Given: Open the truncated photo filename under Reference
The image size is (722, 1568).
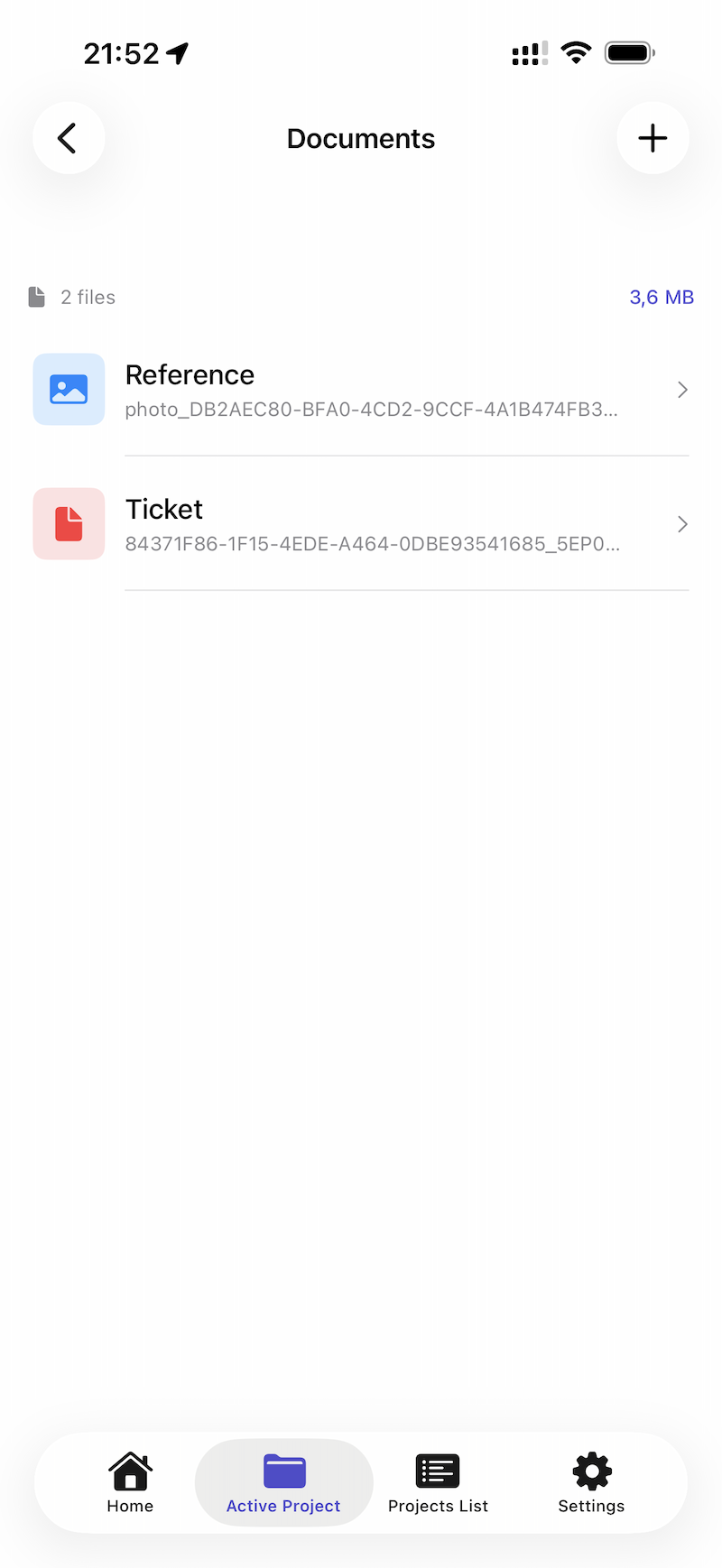Looking at the screenshot, I should click(x=373, y=409).
